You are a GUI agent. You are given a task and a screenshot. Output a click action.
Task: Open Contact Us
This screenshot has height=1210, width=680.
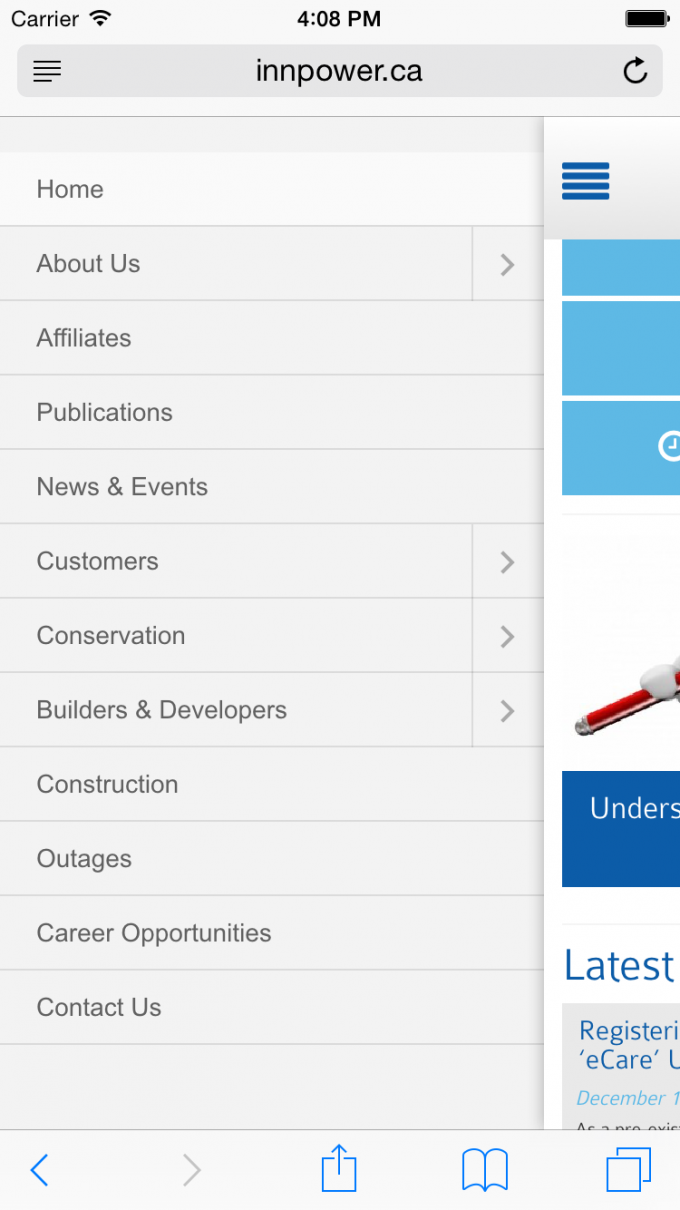tap(99, 1007)
